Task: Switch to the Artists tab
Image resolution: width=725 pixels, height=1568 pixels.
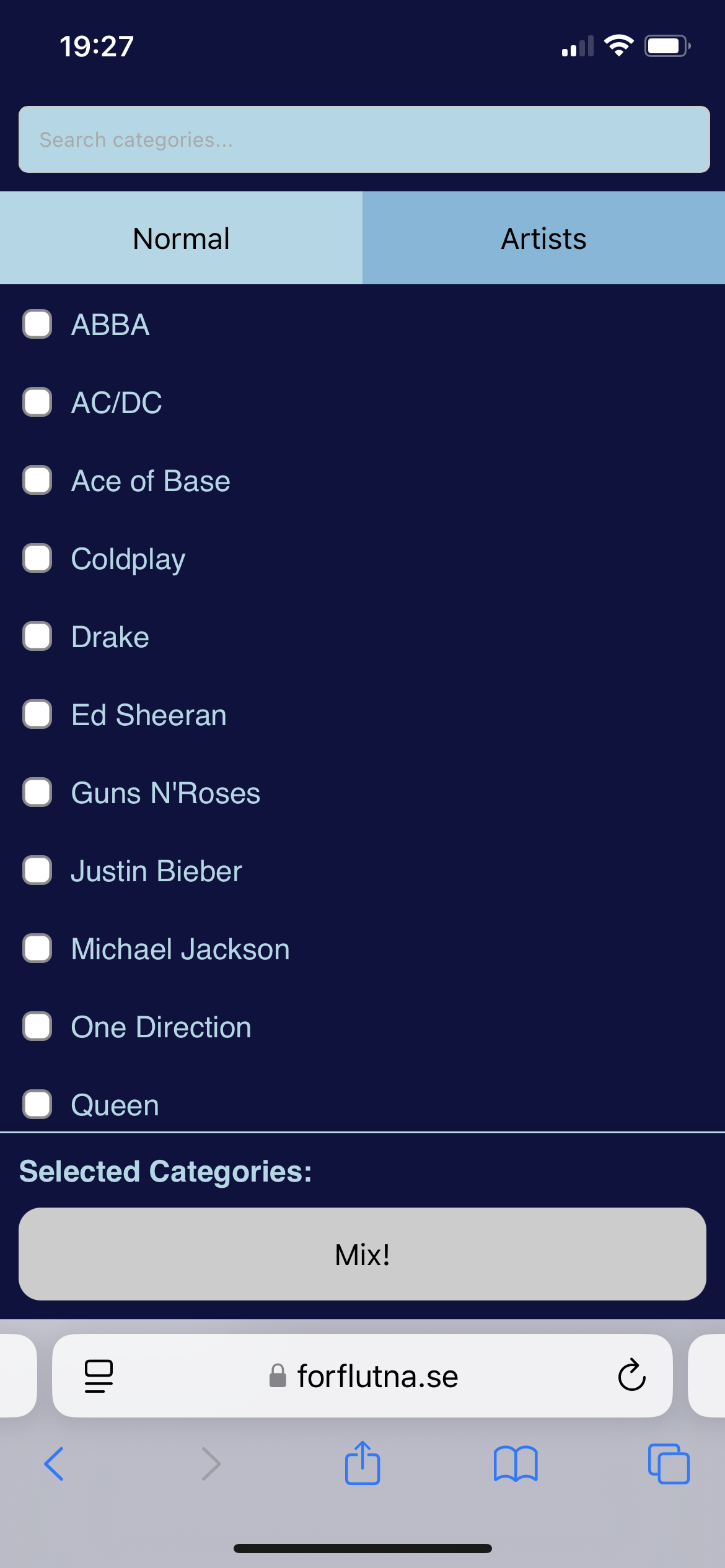Action: pyautogui.click(x=543, y=238)
